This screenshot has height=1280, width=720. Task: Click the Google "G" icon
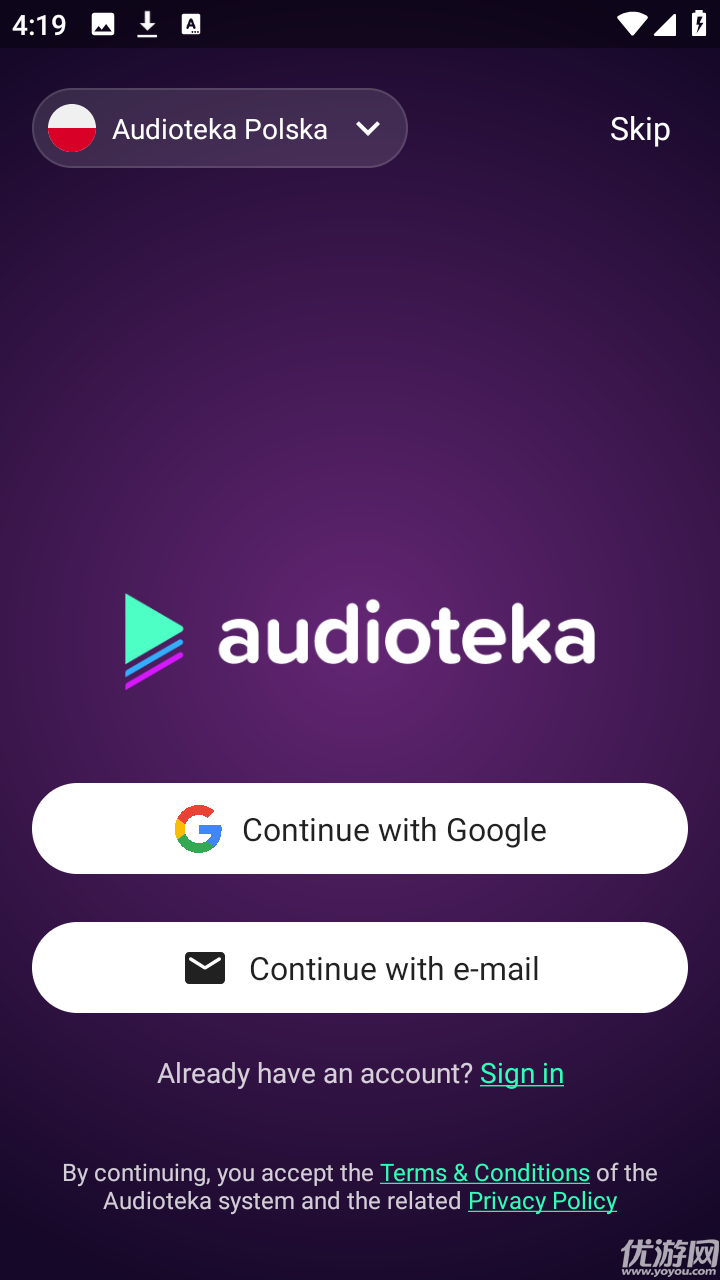(x=197, y=828)
